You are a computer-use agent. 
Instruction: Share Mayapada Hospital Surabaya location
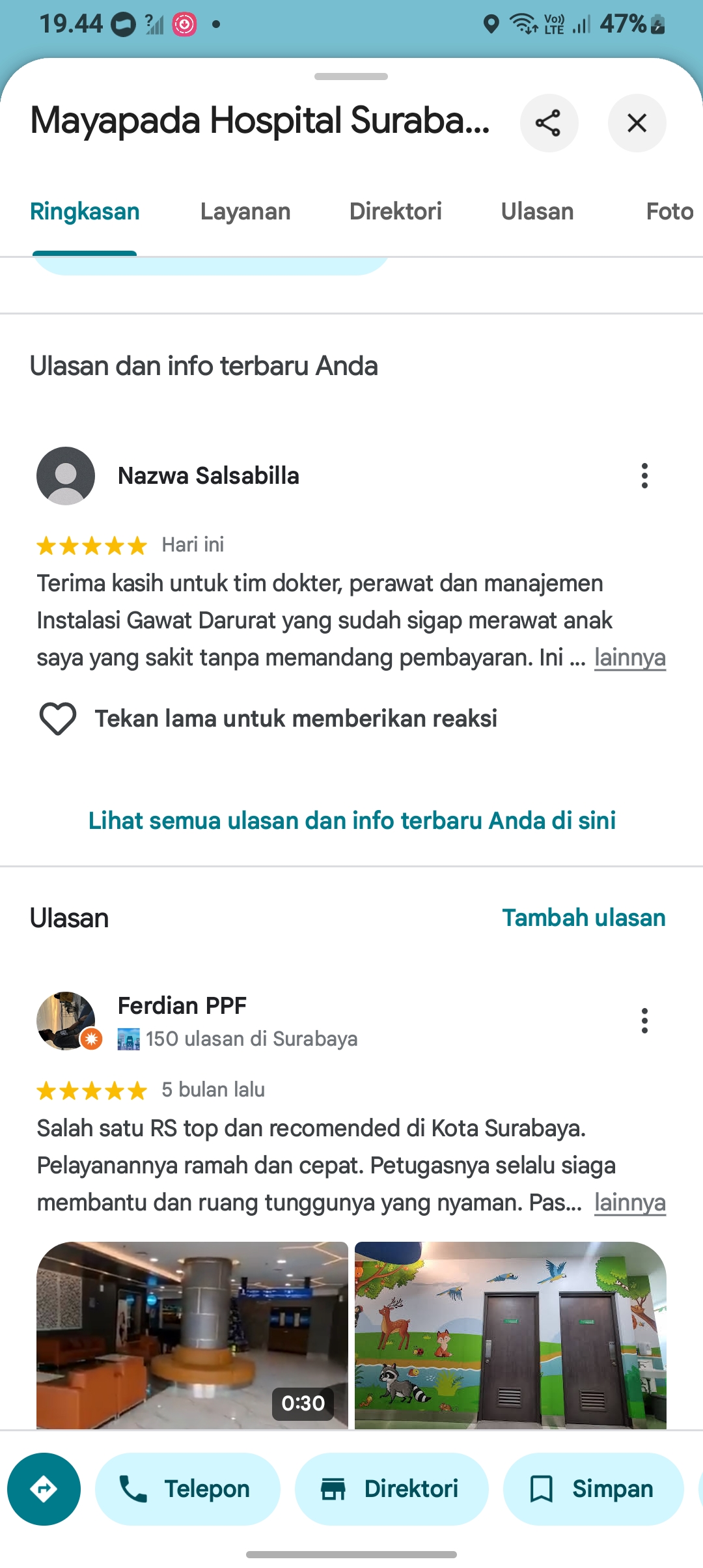tap(549, 123)
